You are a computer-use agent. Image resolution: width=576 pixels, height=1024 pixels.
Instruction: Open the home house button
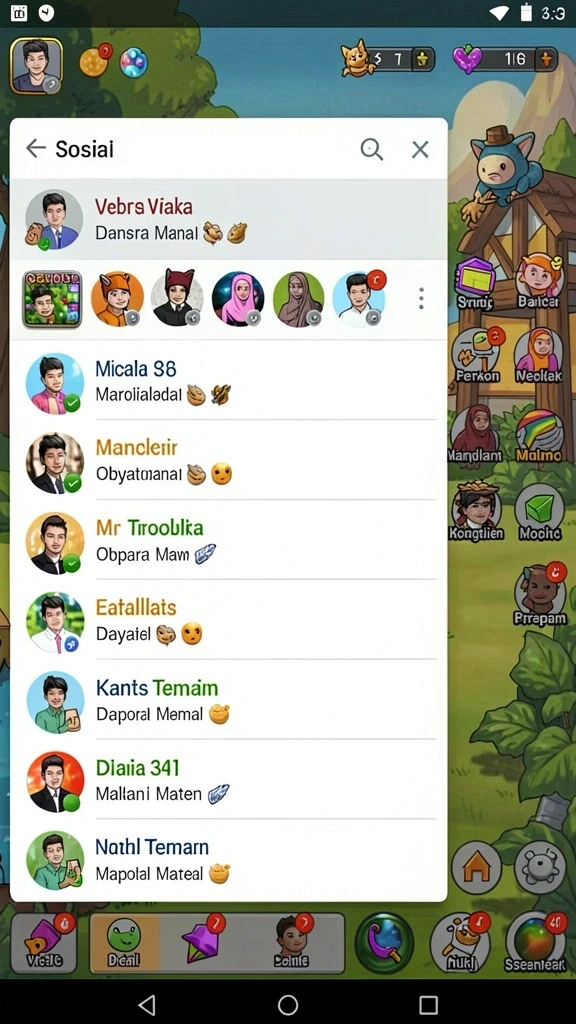477,868
